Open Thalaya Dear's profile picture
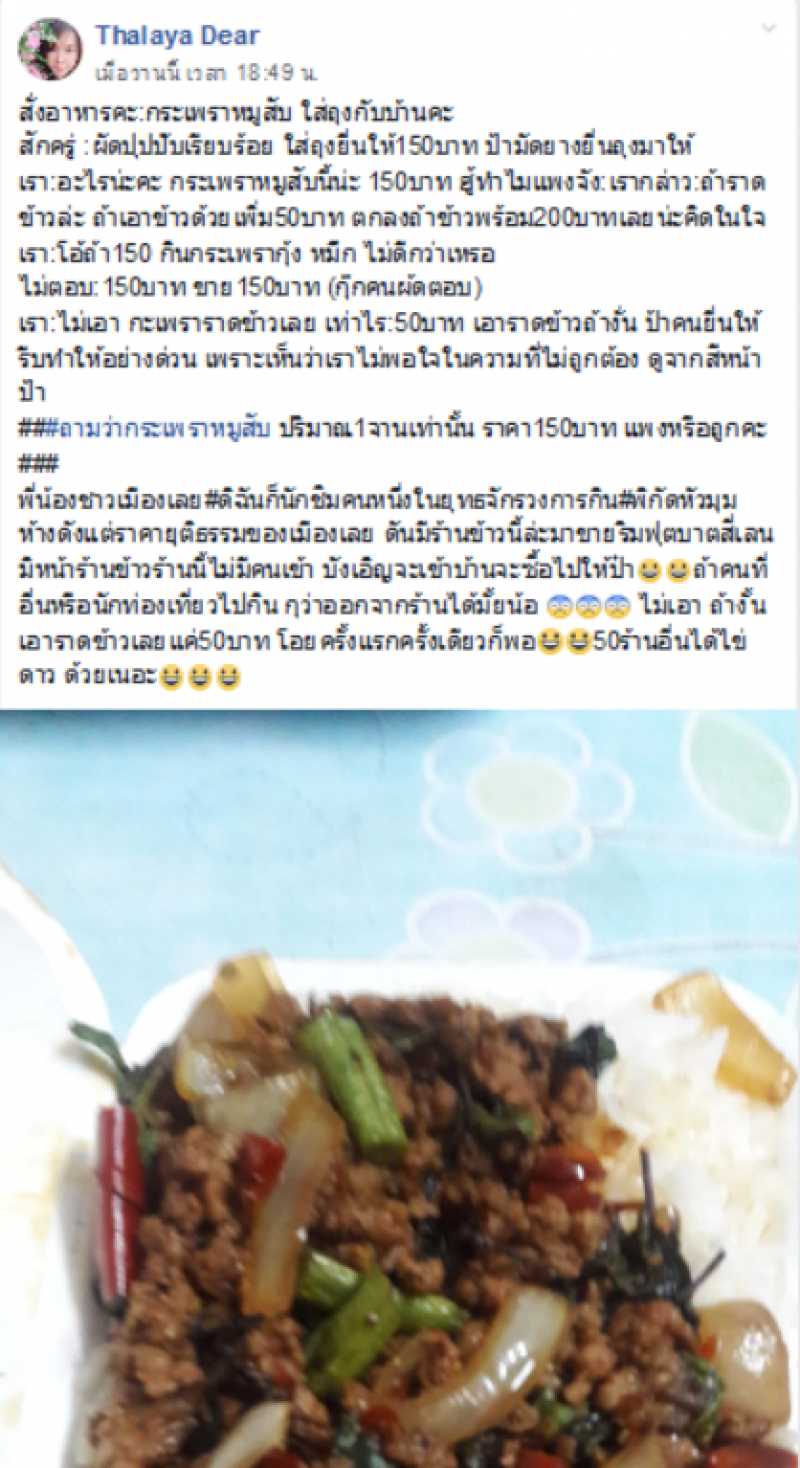The width and height of the screenshot is (800, 1468). (49, 49)
